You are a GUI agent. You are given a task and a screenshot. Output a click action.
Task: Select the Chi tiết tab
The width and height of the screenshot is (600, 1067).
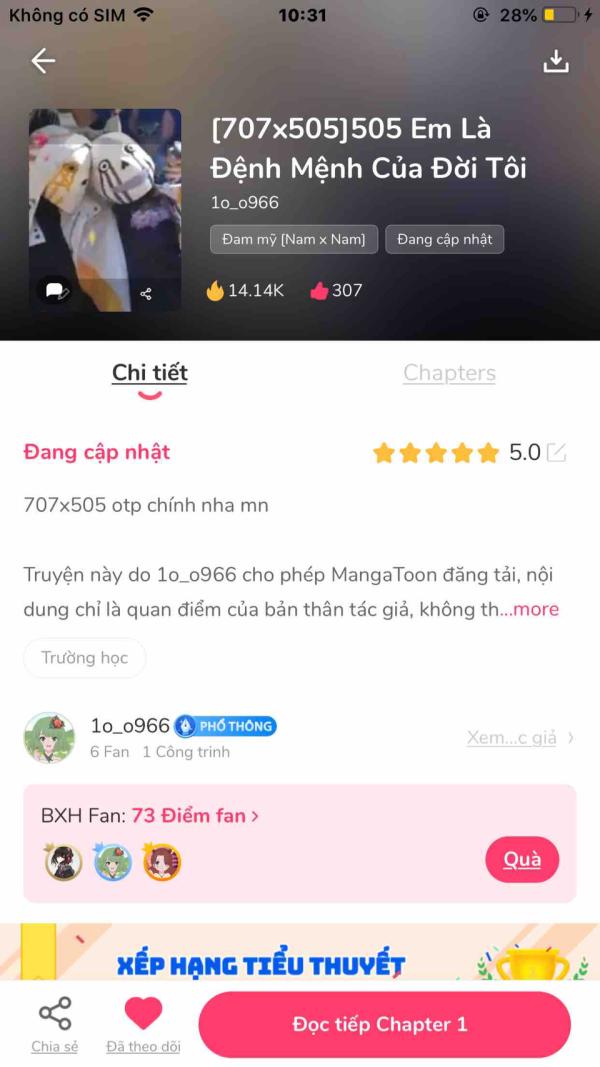coord(150,373)
